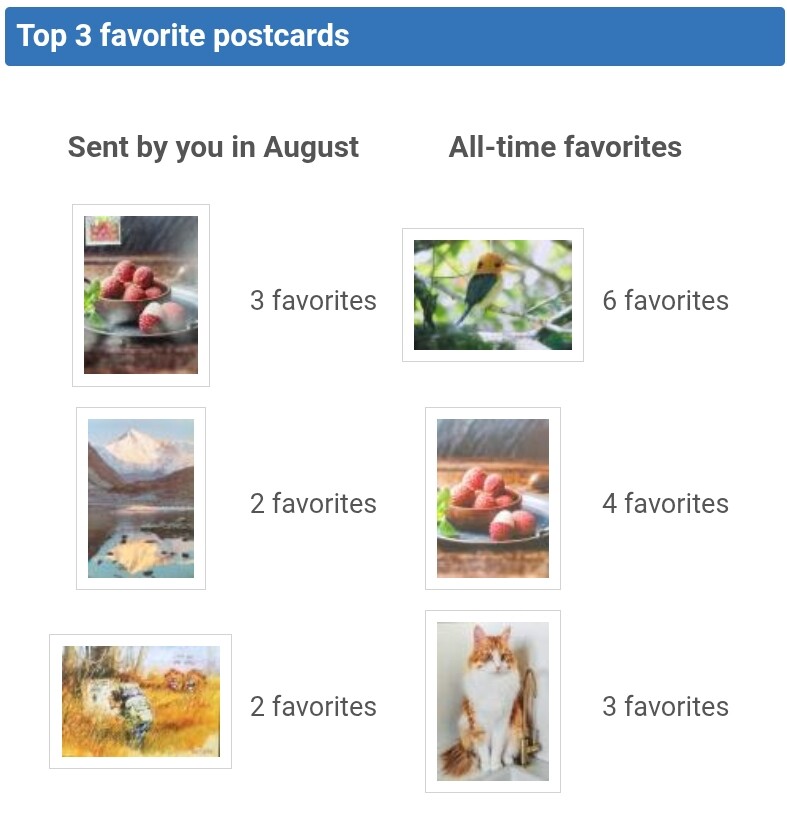787x824 pixels.
Task: View the mountain lake postcard sent in August
Action: 141,498
